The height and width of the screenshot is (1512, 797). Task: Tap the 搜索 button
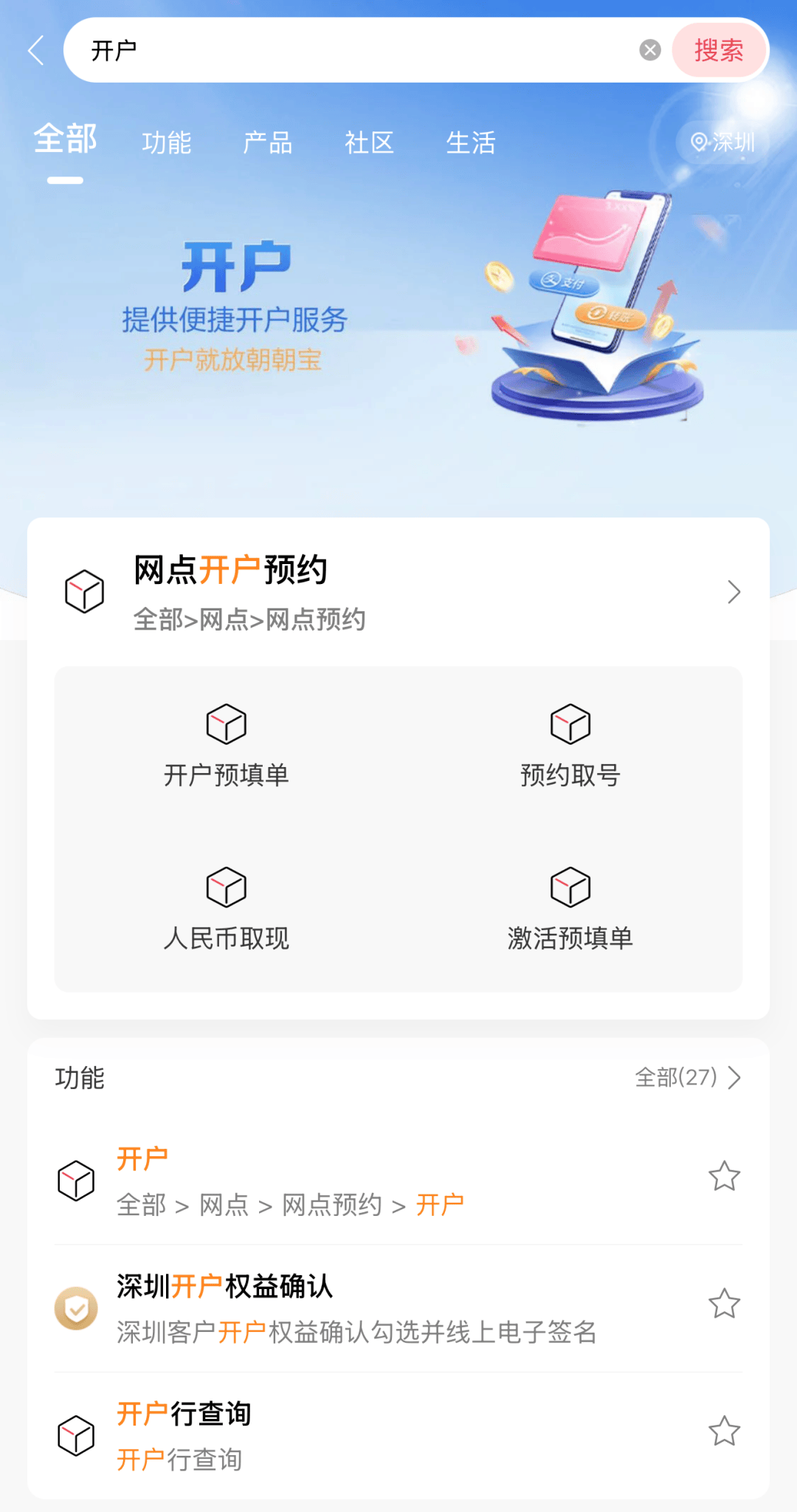pyautogui.click(x=718, y=50)
